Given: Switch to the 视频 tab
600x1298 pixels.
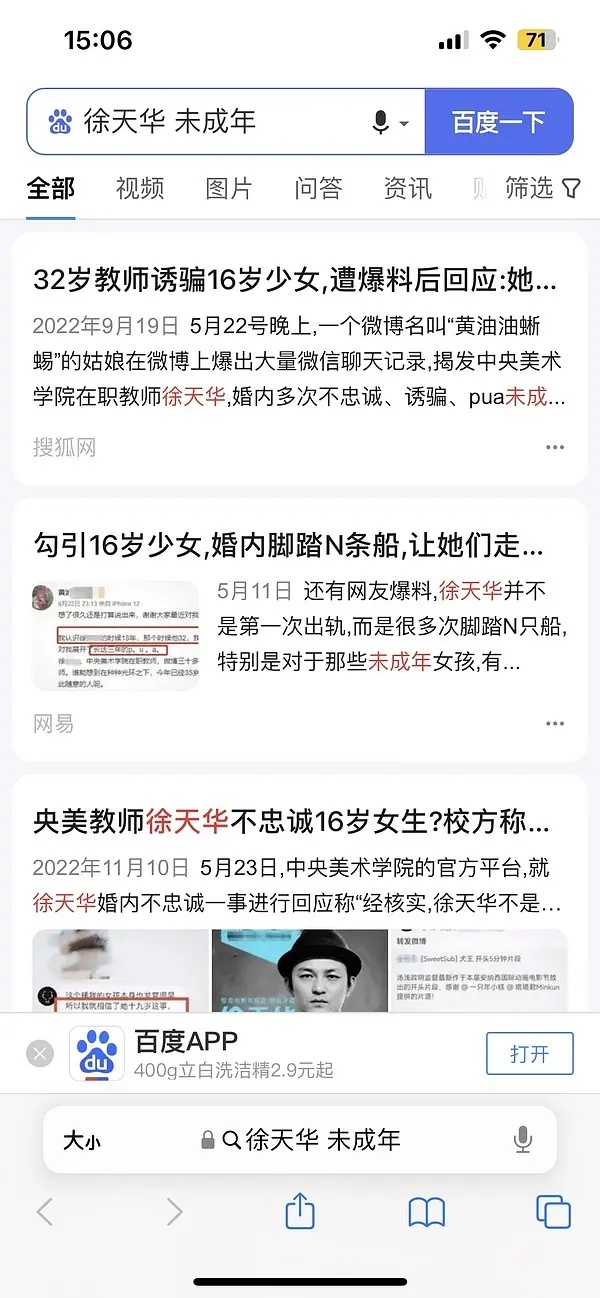Looking at the screenshot, I should point(140,188).
